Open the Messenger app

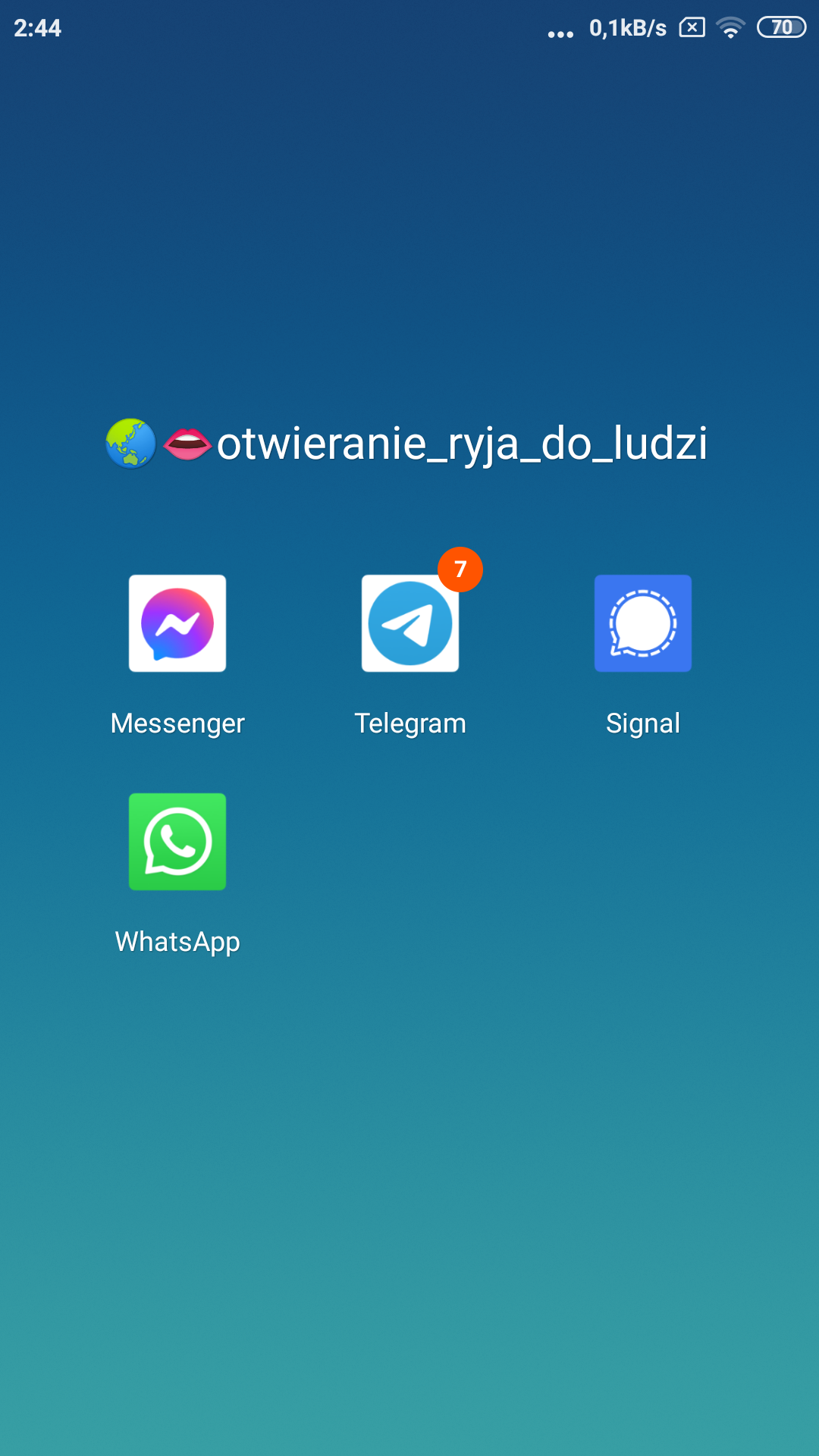177,623
